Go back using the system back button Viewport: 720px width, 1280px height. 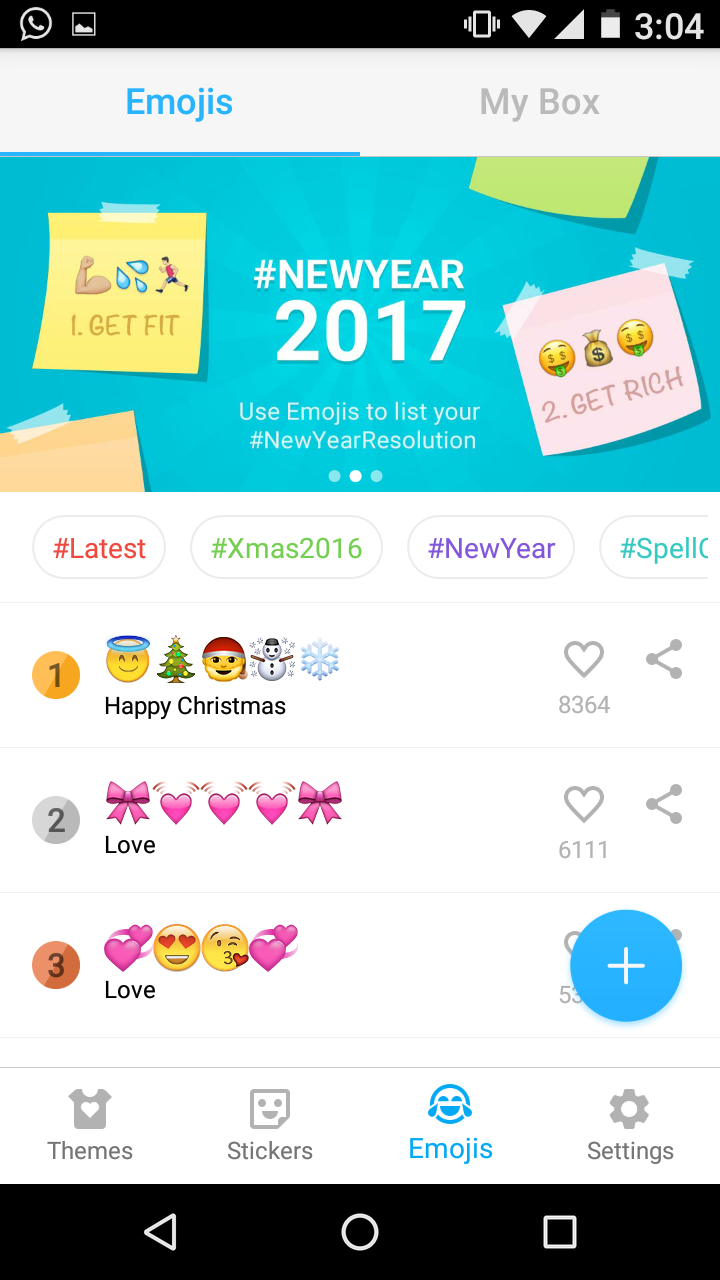[161, 1232]
